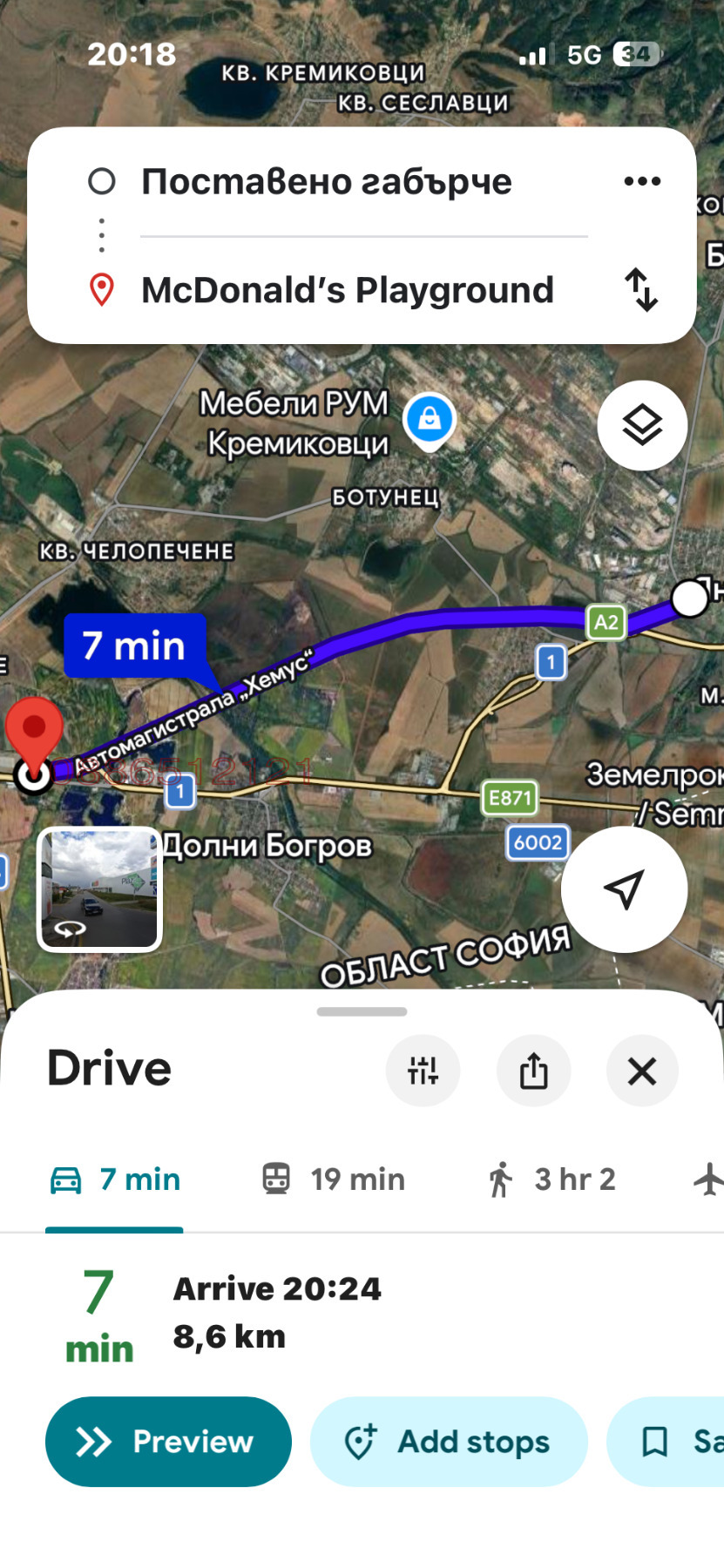Image resolution: width=724 pixels, height=1568 pixels.
Task: Edit the starting point Поставено габърче
Action: pyautogui.click(x=328, y=180)
